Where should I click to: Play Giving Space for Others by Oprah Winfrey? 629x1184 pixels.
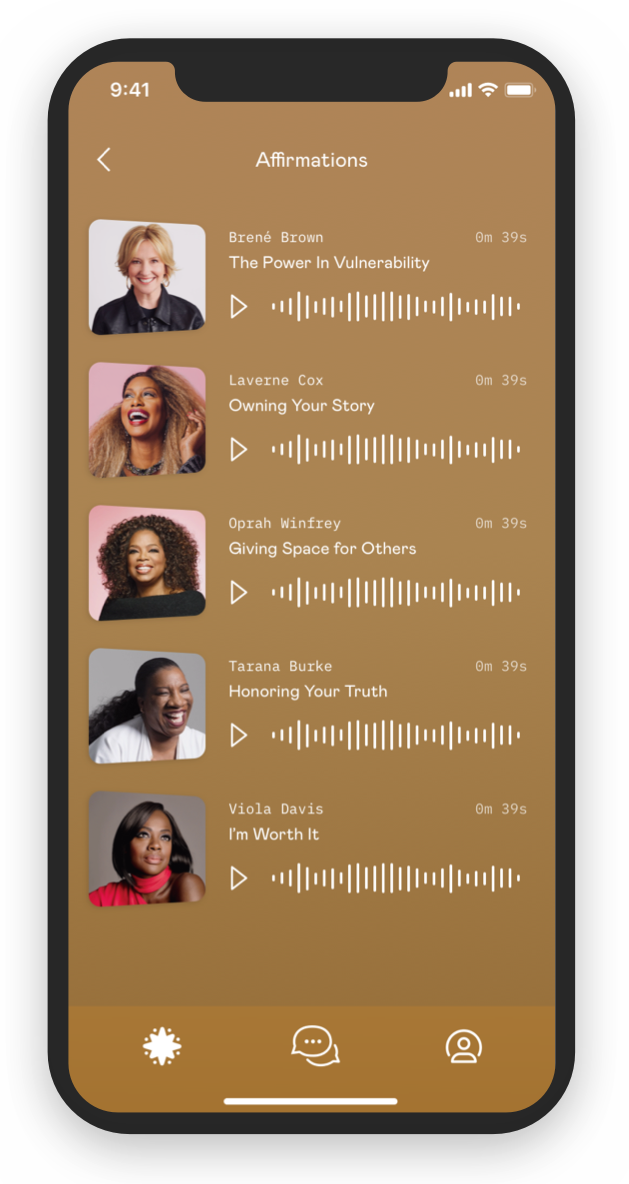pyautogui.click(x=239, y=593)
